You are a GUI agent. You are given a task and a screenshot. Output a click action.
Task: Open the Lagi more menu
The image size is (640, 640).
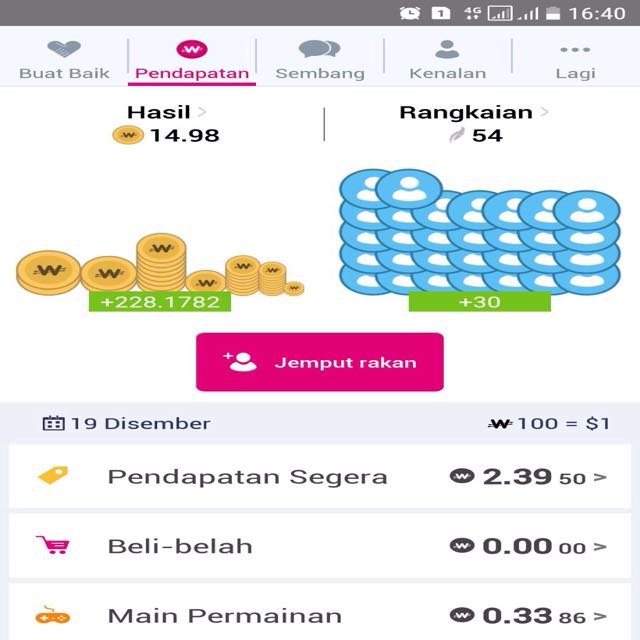(x=575, y=60)
